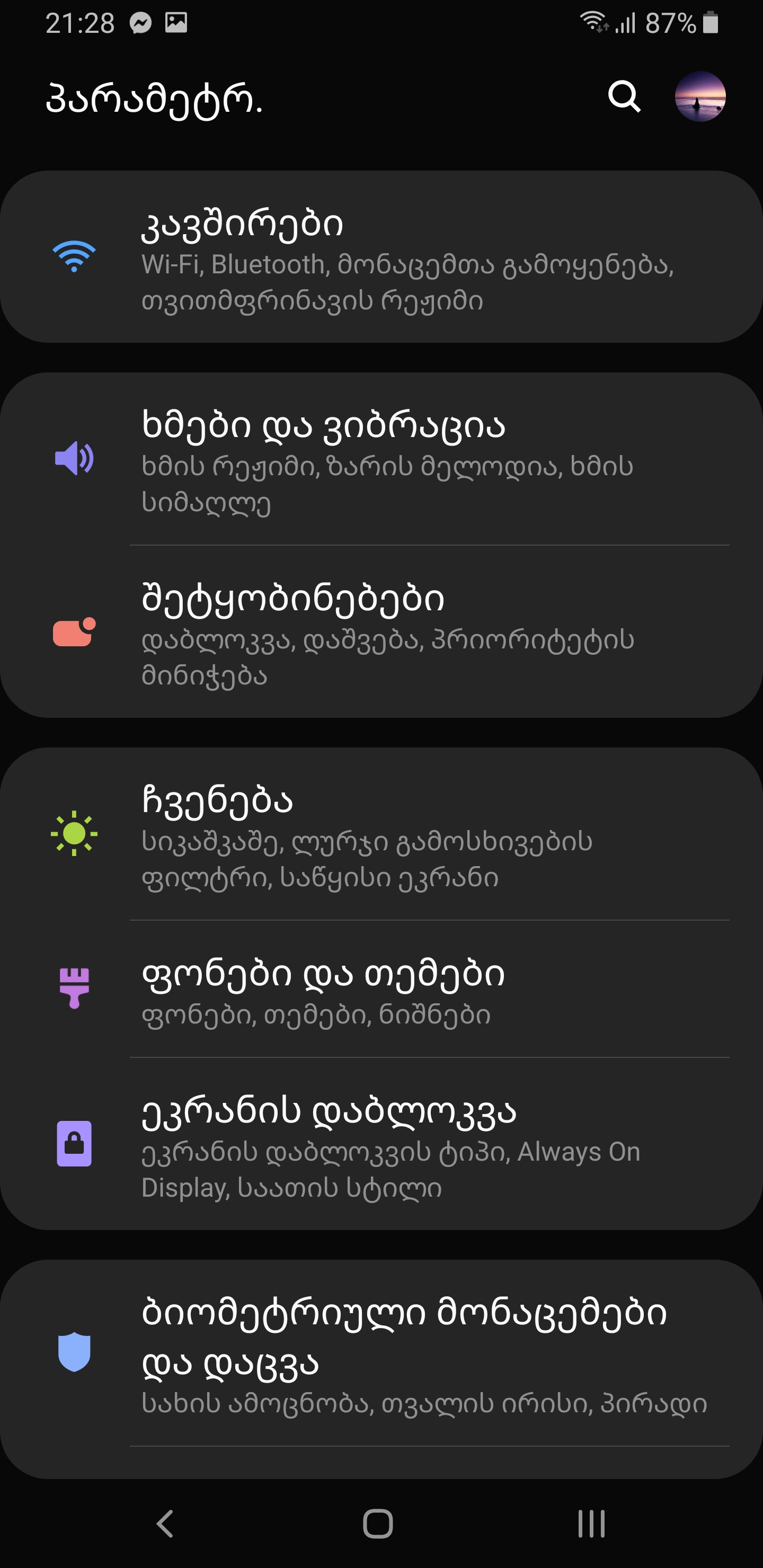
Task: Go to შეტყობინებები (Notifications)
Action: click(x=381, y=633)
